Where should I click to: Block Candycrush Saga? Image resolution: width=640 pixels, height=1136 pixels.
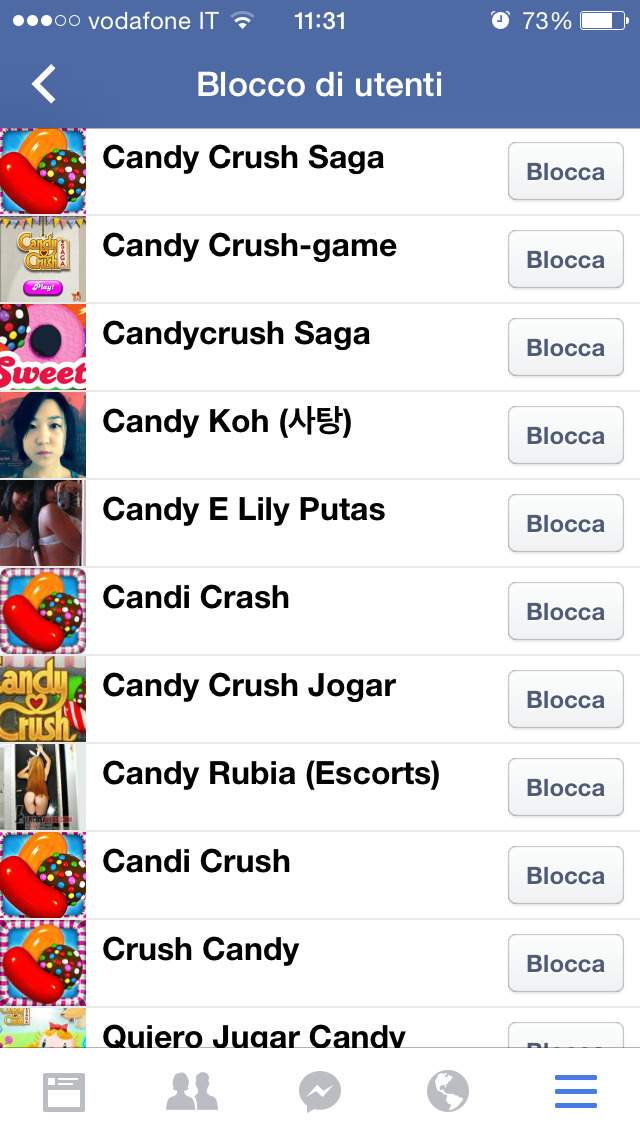[565, 348]
